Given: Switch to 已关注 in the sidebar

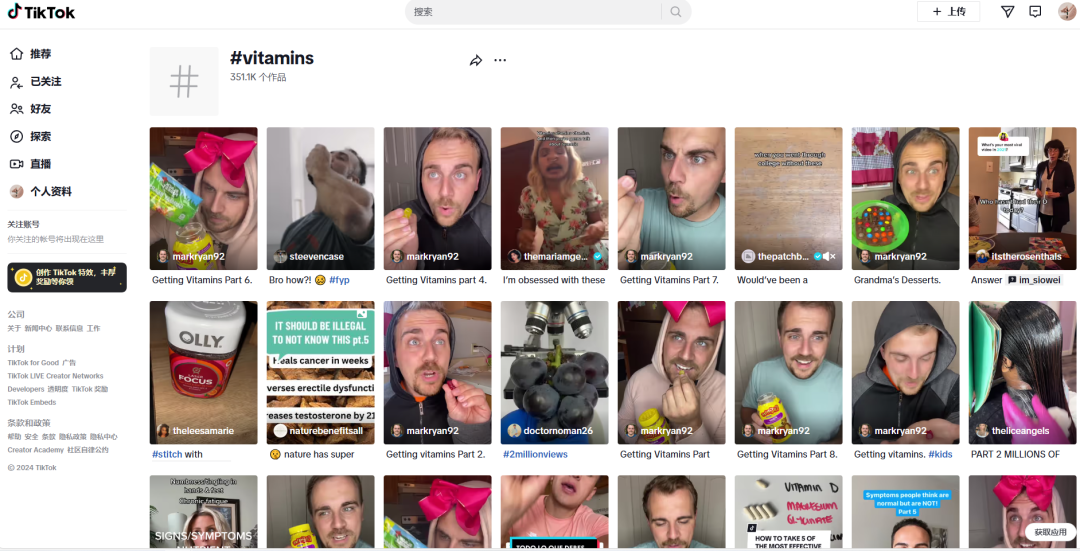Looking at the screenshot, I should coord(45,82).
